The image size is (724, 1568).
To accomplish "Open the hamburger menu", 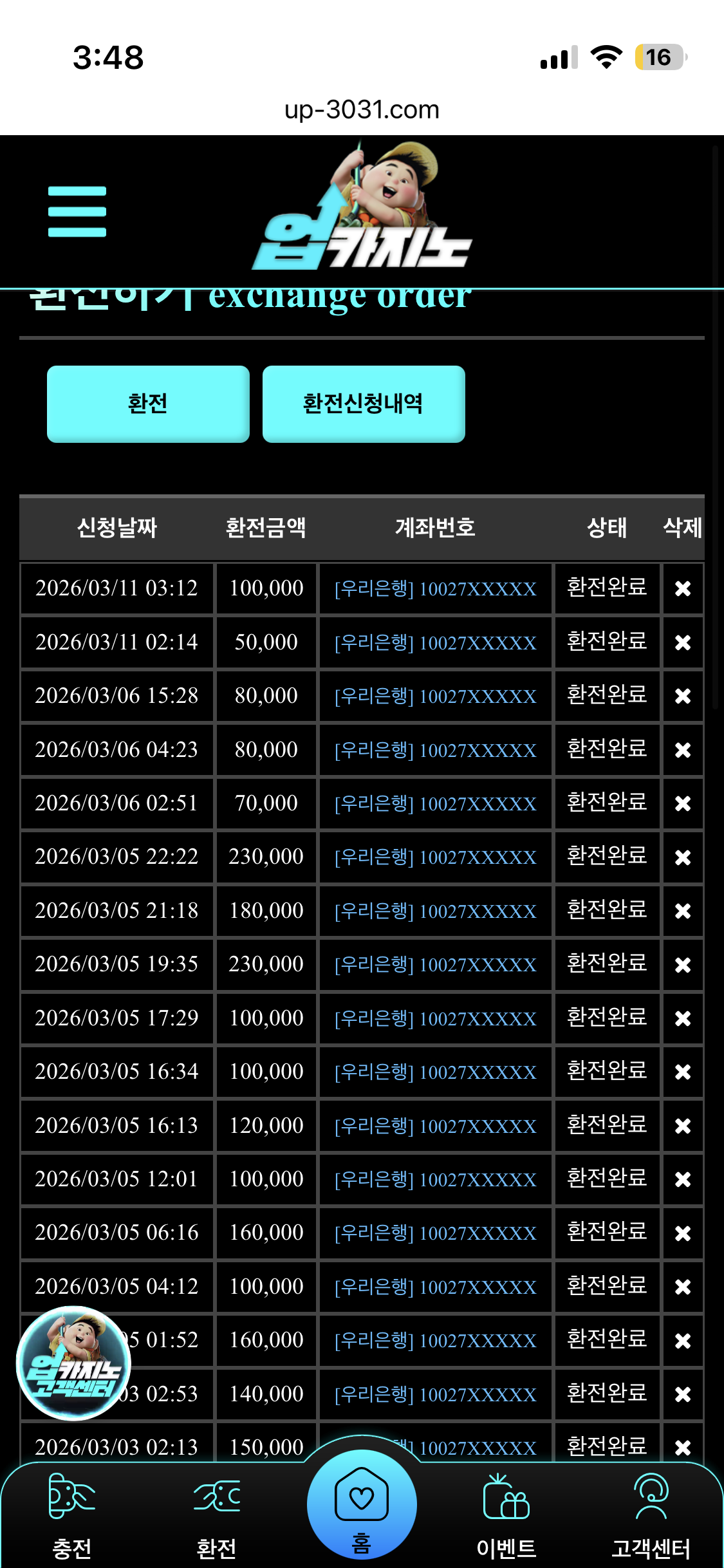I will 77,211.
